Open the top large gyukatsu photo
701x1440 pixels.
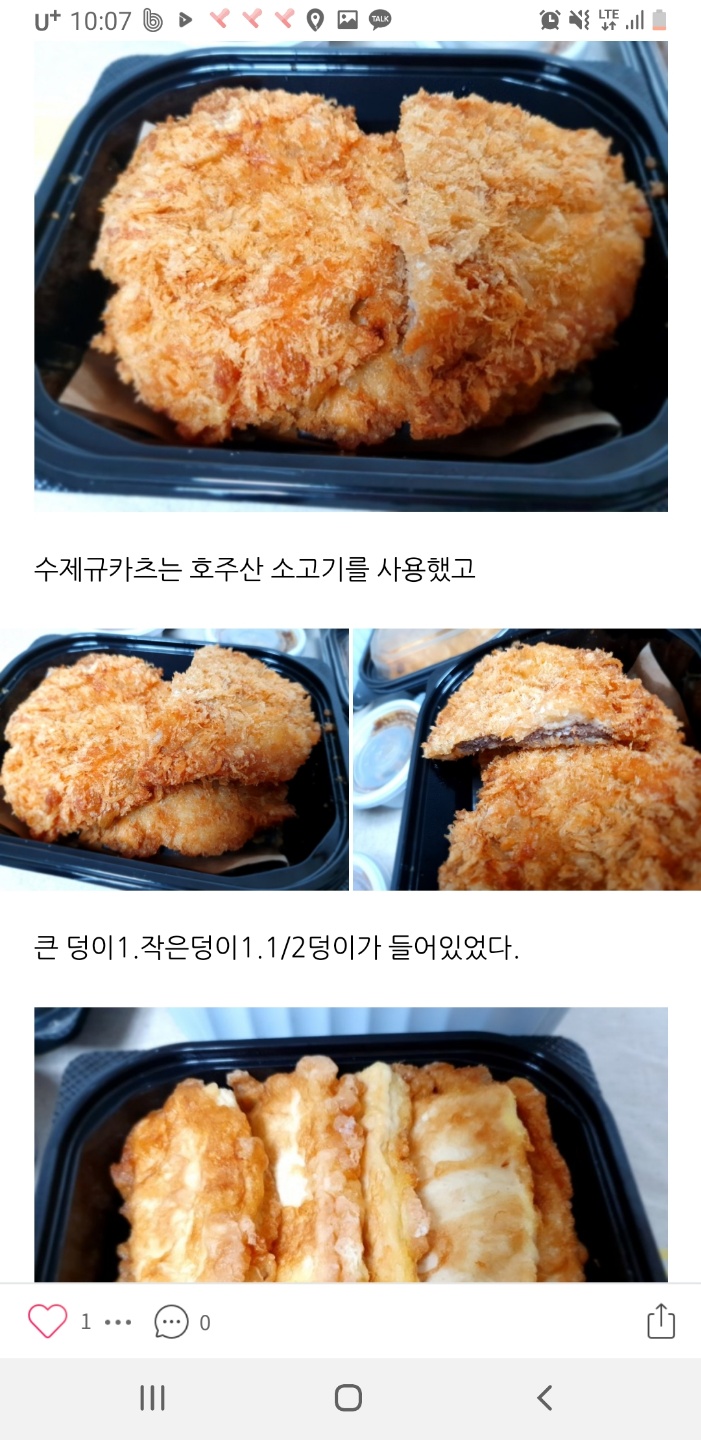pyautogui.click(x=350, y=277)
